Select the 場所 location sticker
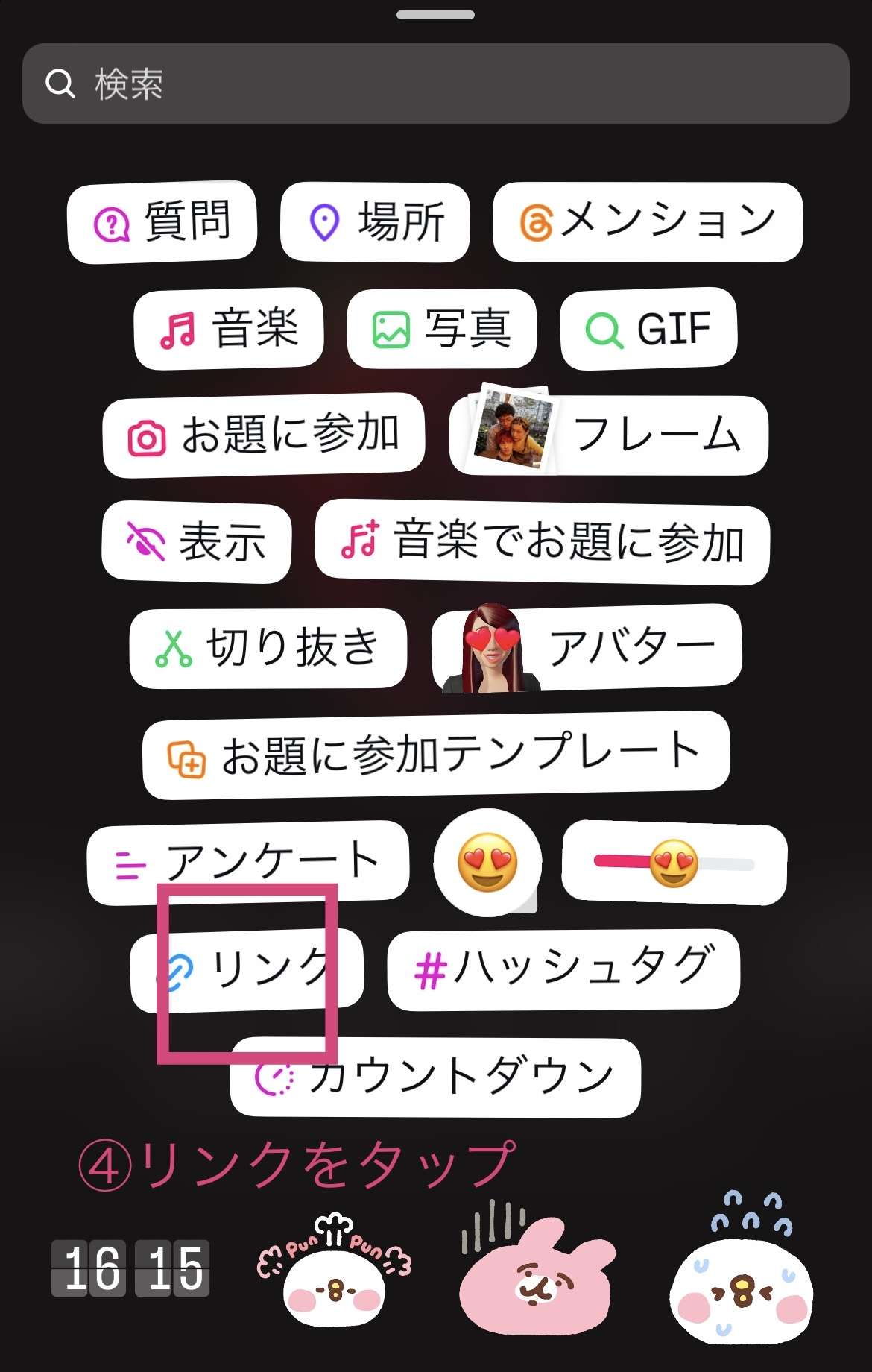Screen dimensions: 872x1372 (375, 222)
